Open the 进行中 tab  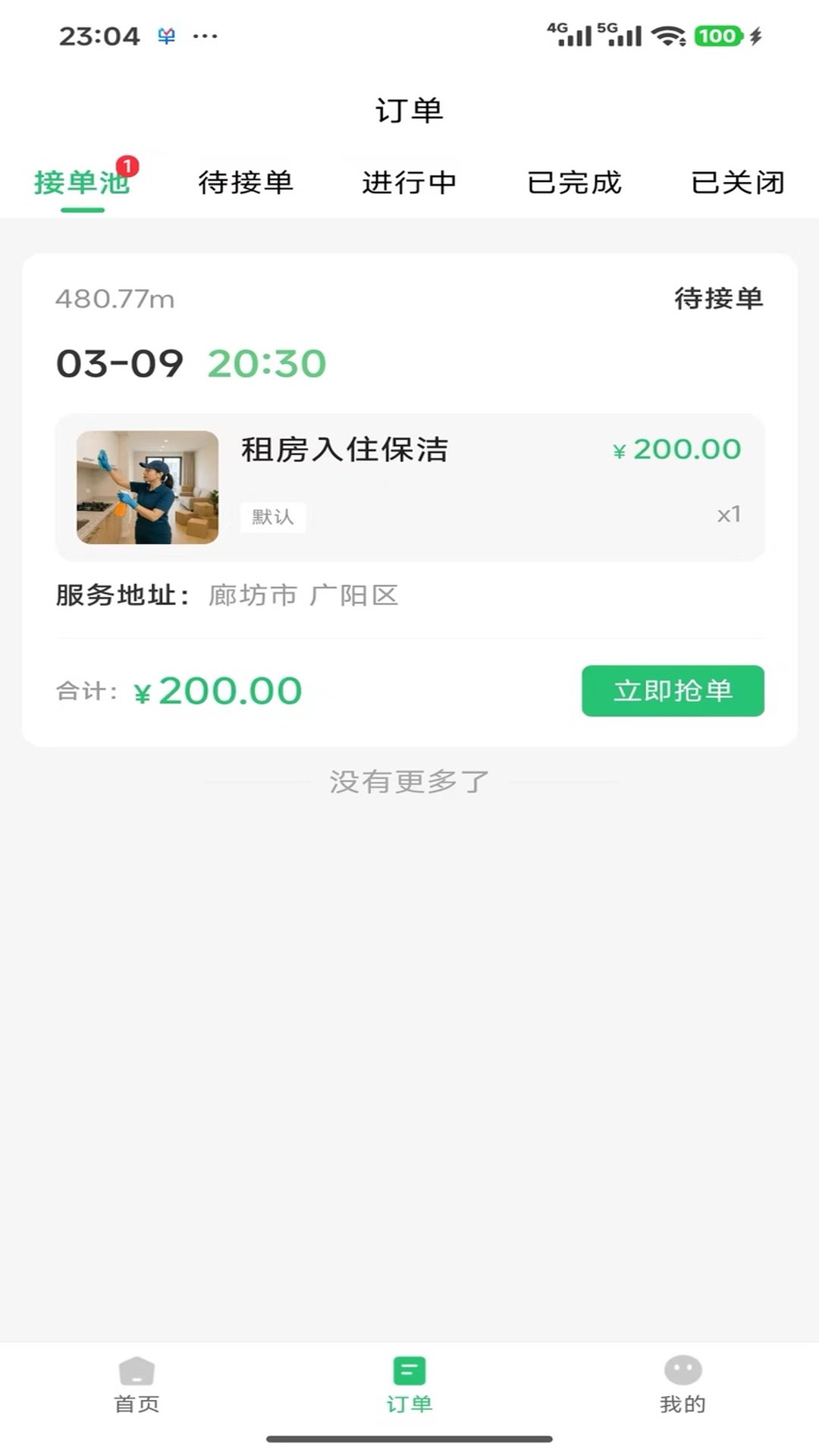pyautogui.click(x=409, y=182)
